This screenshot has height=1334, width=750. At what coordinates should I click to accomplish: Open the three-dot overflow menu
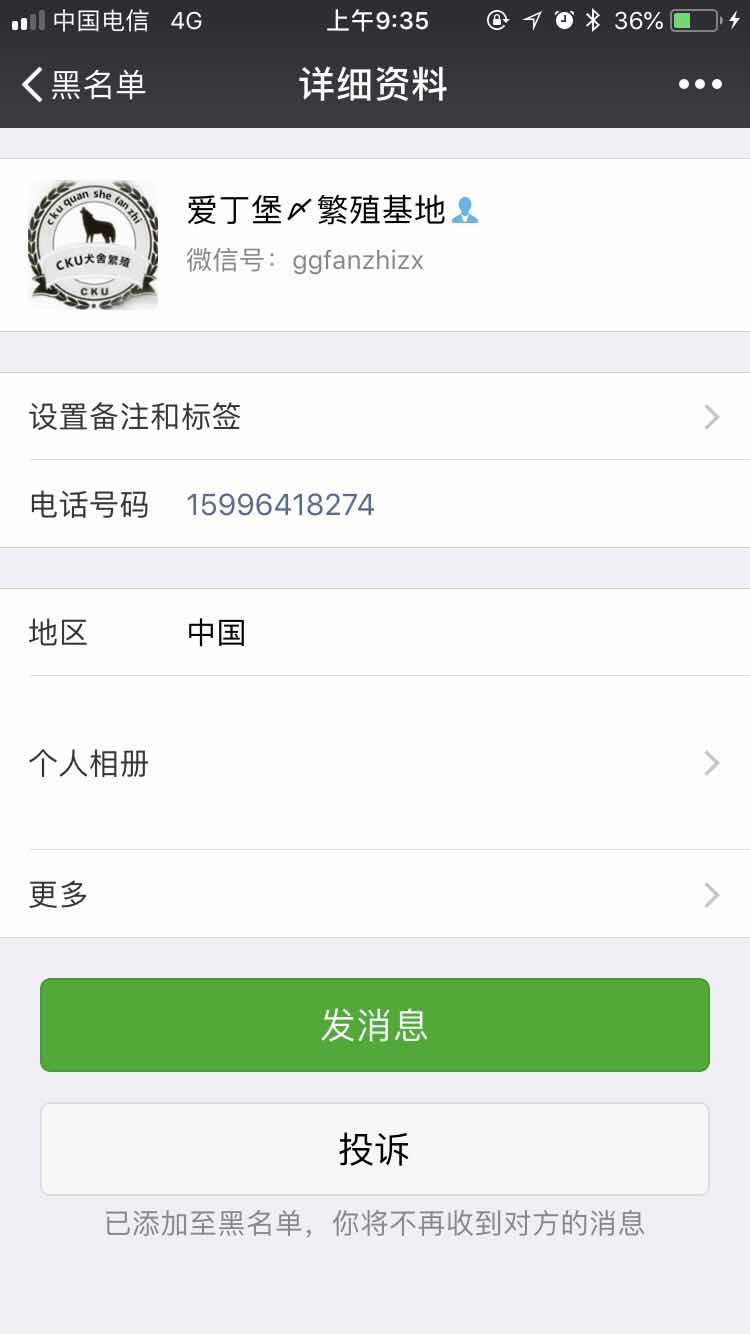pos(700,84)
